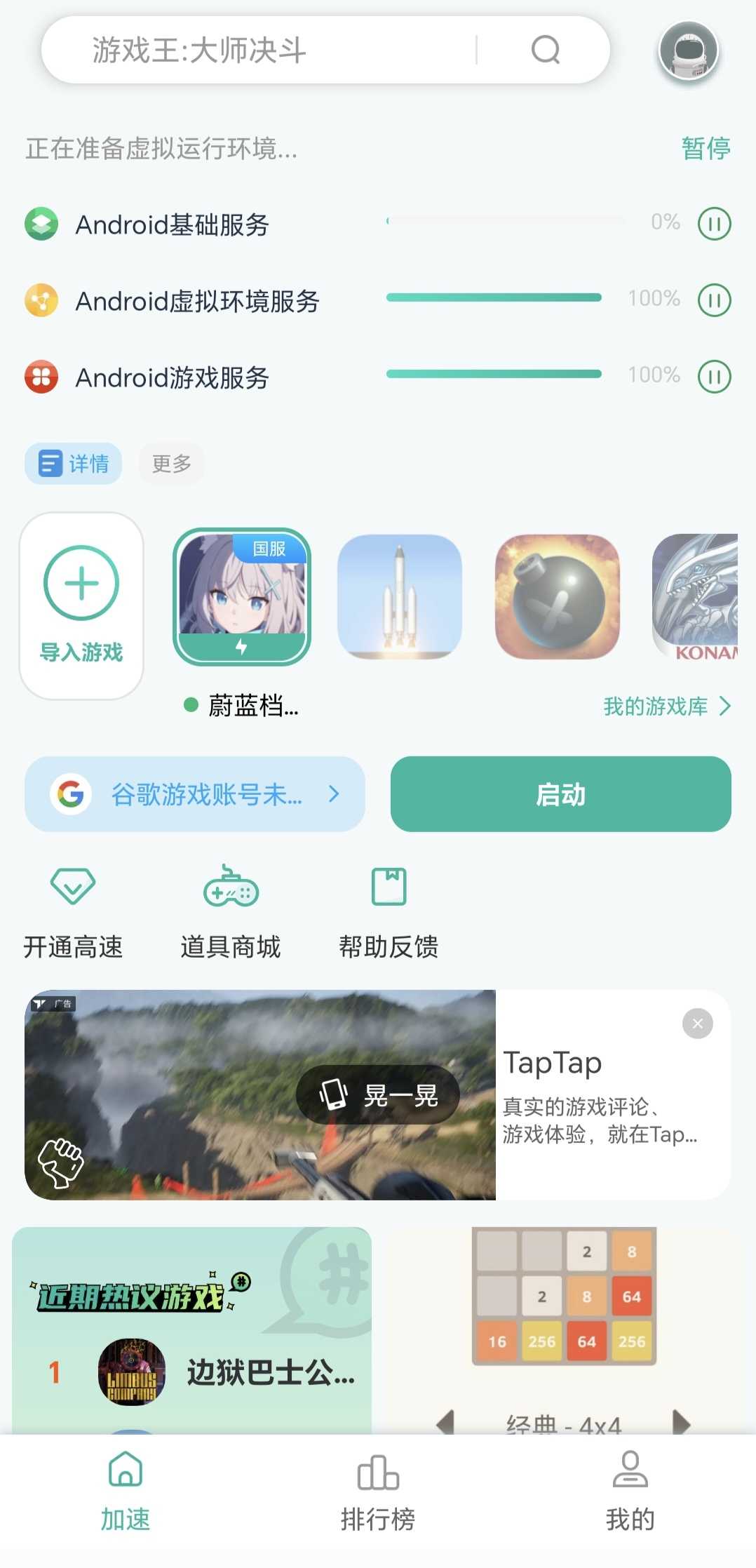Open the 详情 chip
The image size is (756, 1568).
tap(74, 463)
